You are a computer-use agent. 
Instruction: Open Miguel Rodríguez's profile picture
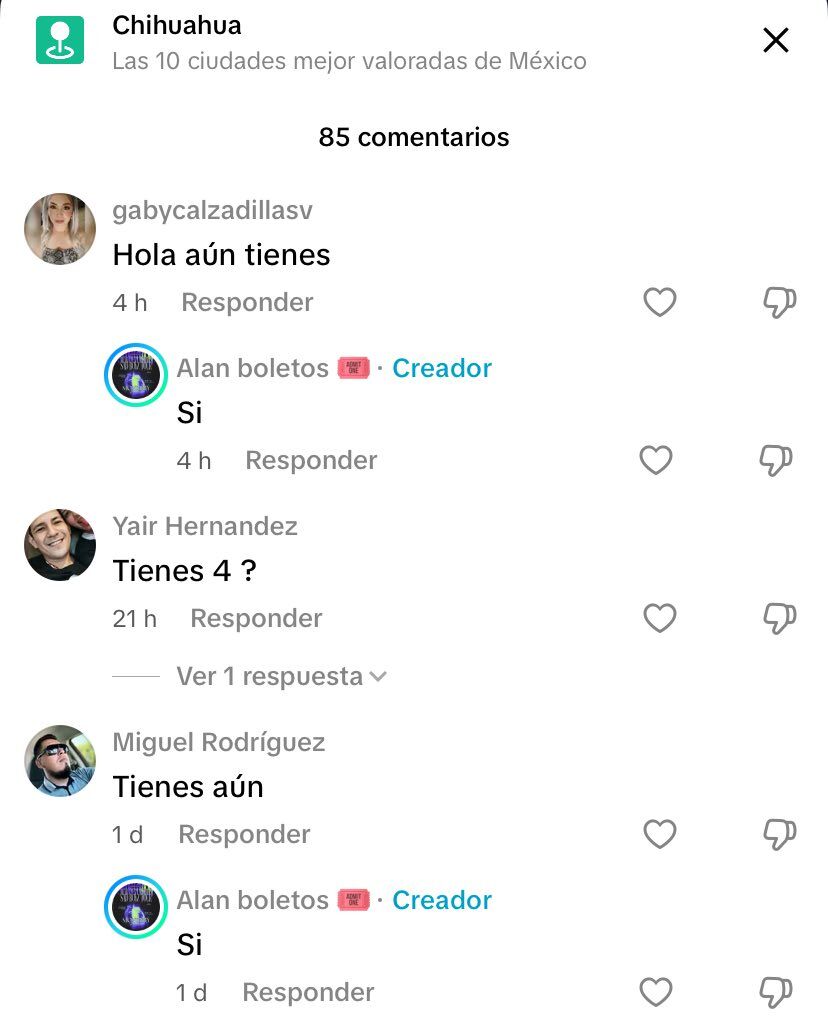click(x=60, y=761)
